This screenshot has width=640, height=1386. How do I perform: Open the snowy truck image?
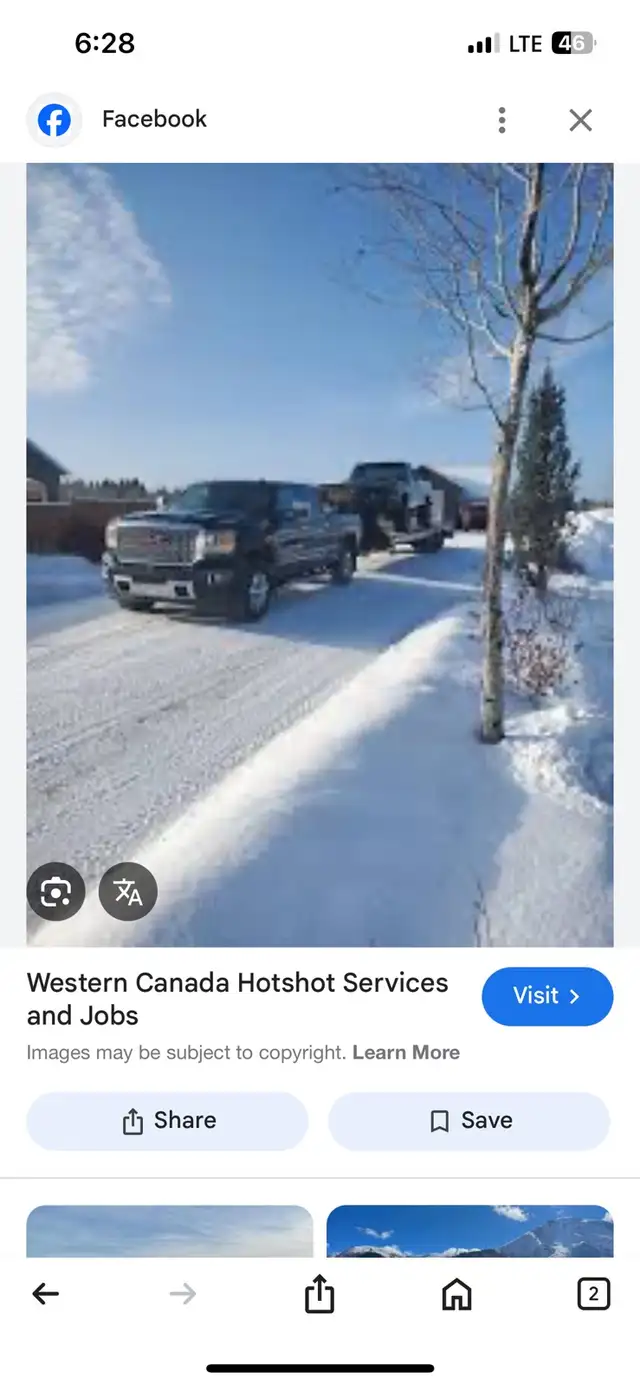pos(319,555)
